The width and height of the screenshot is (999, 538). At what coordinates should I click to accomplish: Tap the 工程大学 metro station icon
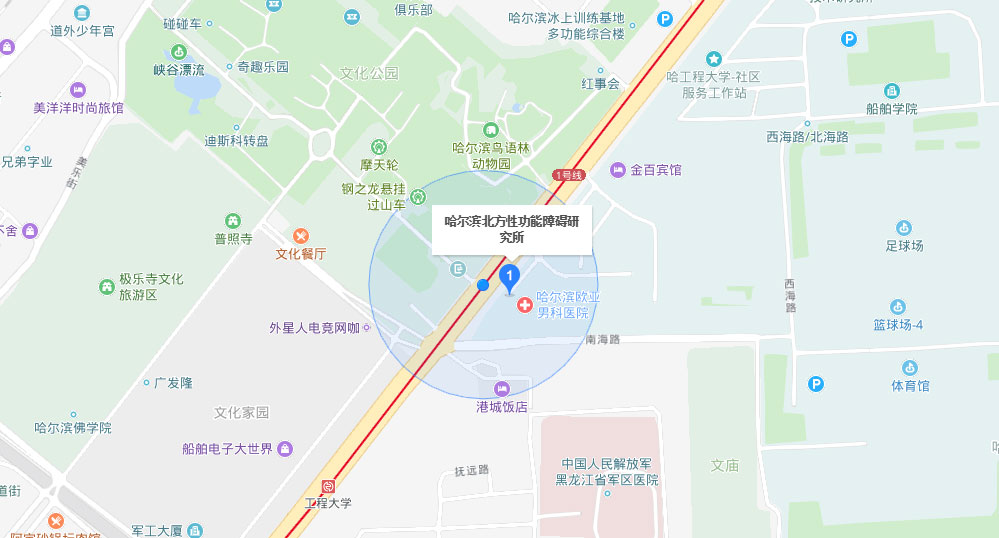coord(328,487)
